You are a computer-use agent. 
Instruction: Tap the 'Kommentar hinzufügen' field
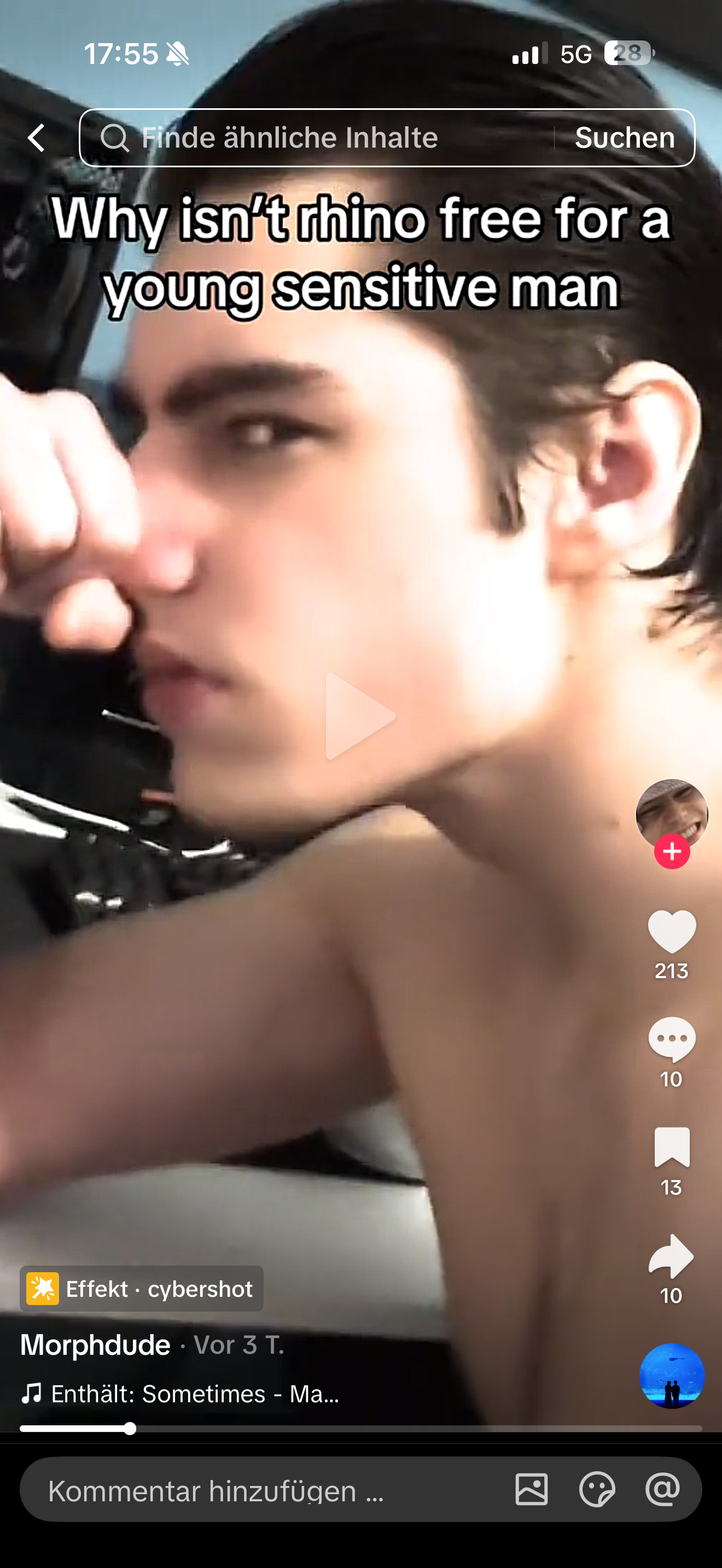(243, 1490)
